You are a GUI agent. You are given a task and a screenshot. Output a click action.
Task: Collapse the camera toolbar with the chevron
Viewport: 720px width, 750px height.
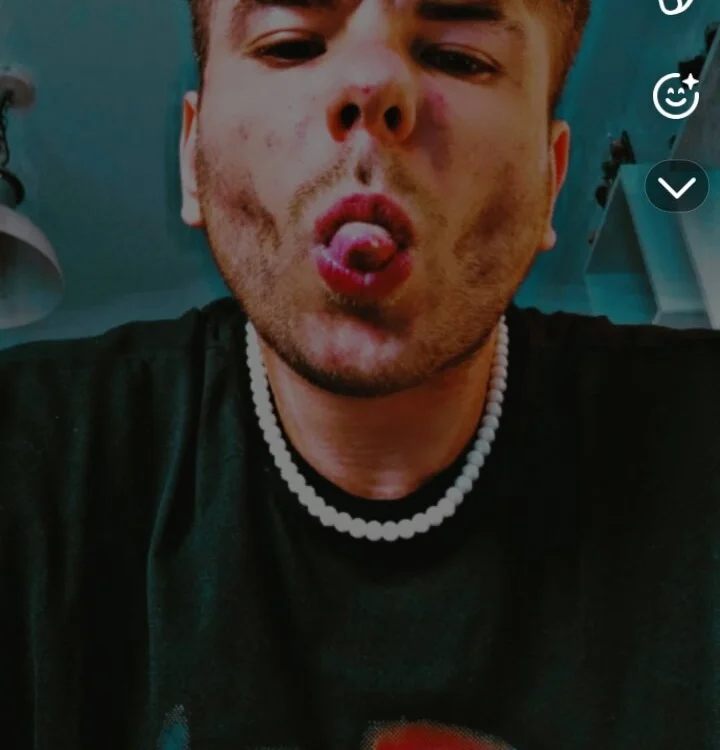pyautogui.click(x=675, y=185)
